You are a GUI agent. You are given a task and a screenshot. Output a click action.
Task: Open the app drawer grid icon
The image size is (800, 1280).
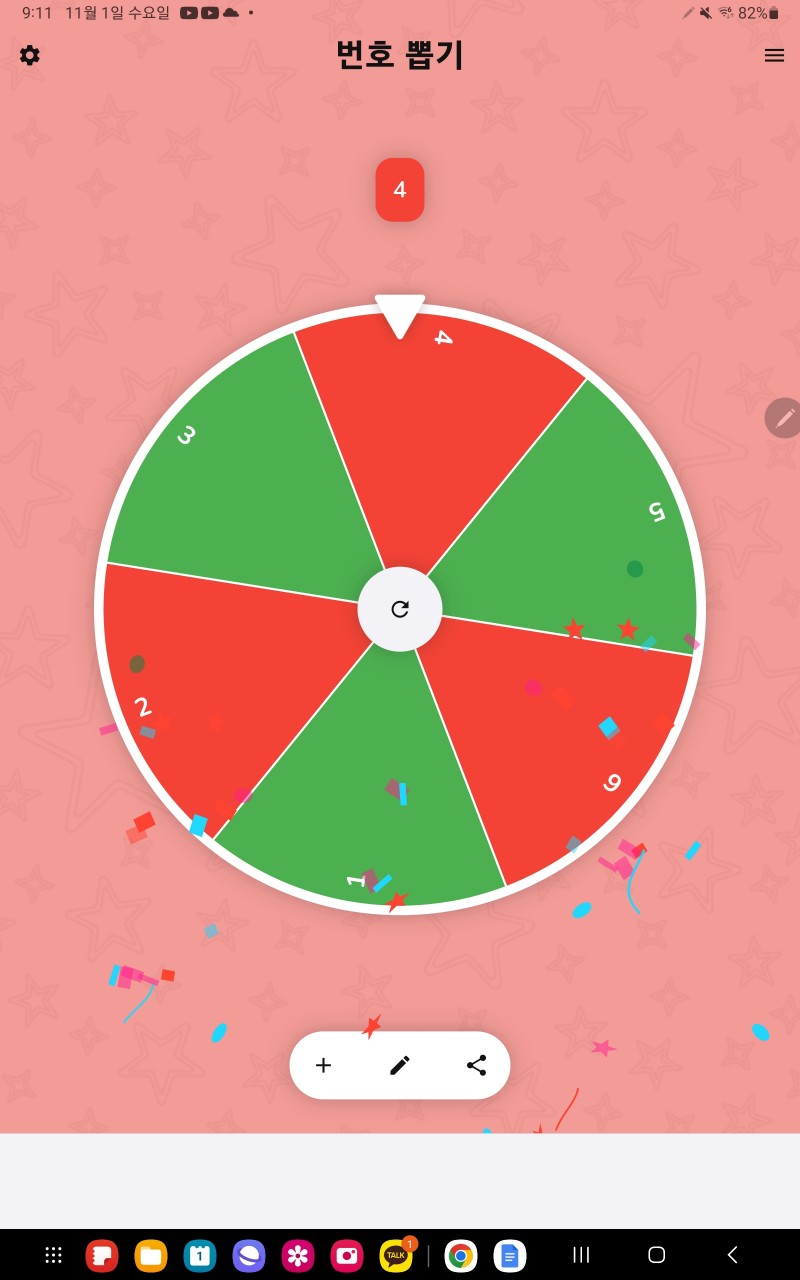pos(54,1255)
